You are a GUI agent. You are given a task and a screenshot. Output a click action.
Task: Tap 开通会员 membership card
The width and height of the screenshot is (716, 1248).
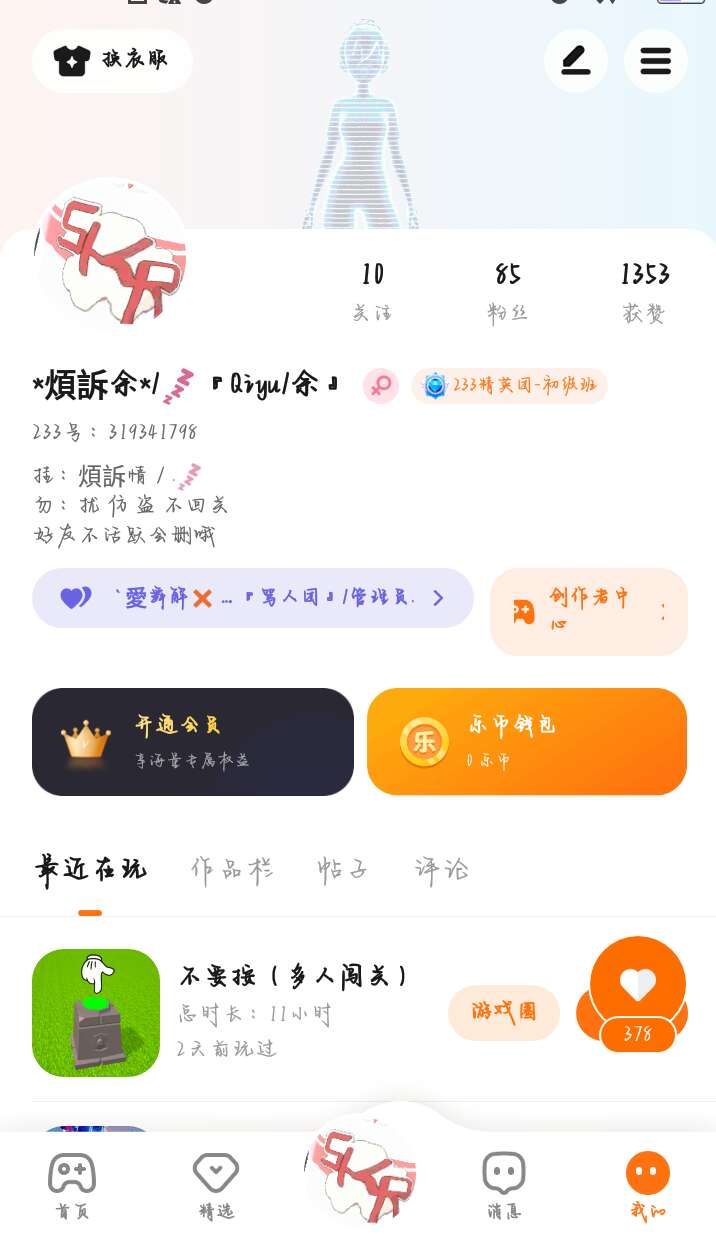pyautogui.click(x=193, y=742)
